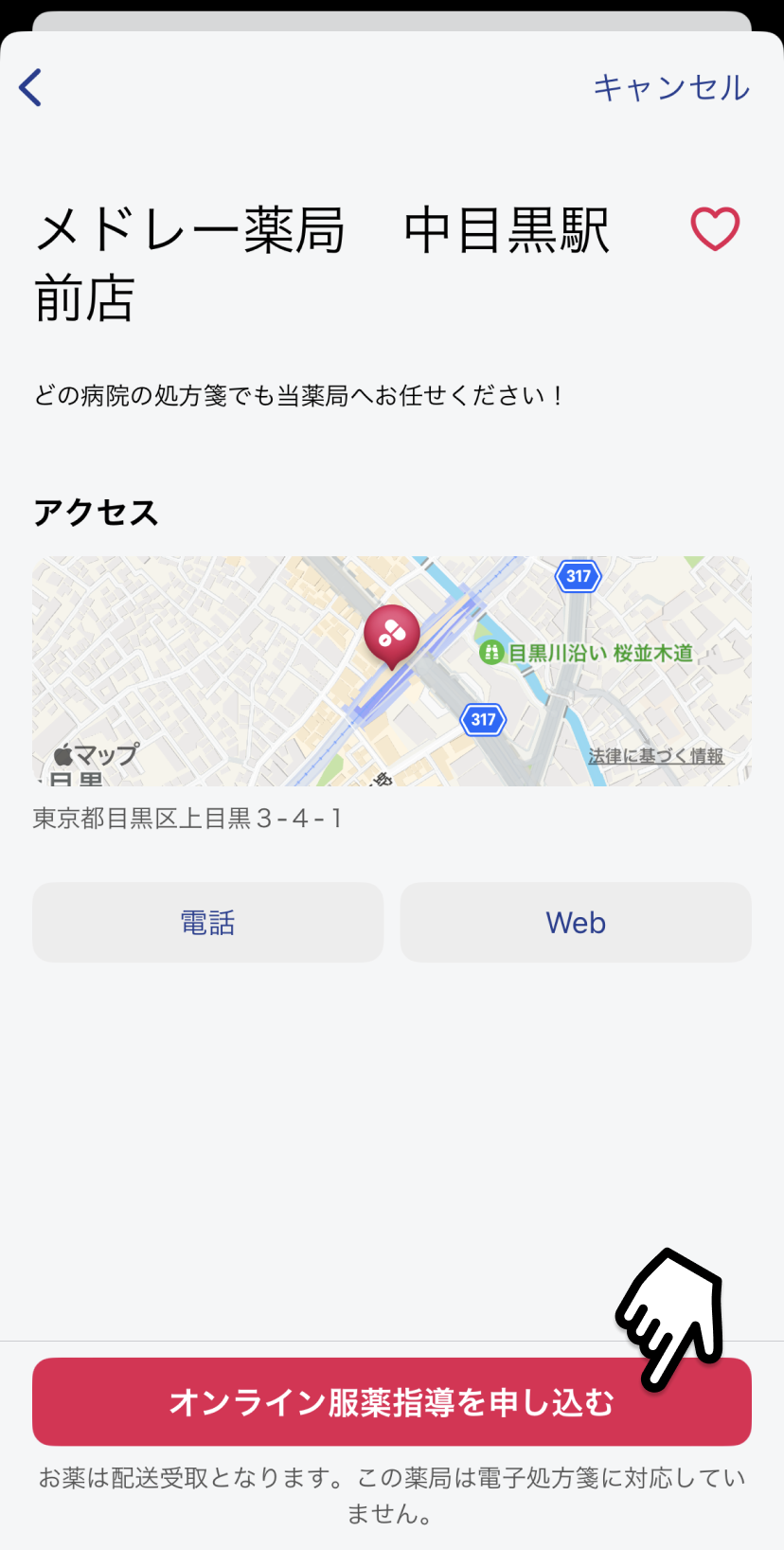Image resolution: width=784 pixels, height=1550 pixels.
Task: Open the pharmacy location map
Action: [392, 671]
